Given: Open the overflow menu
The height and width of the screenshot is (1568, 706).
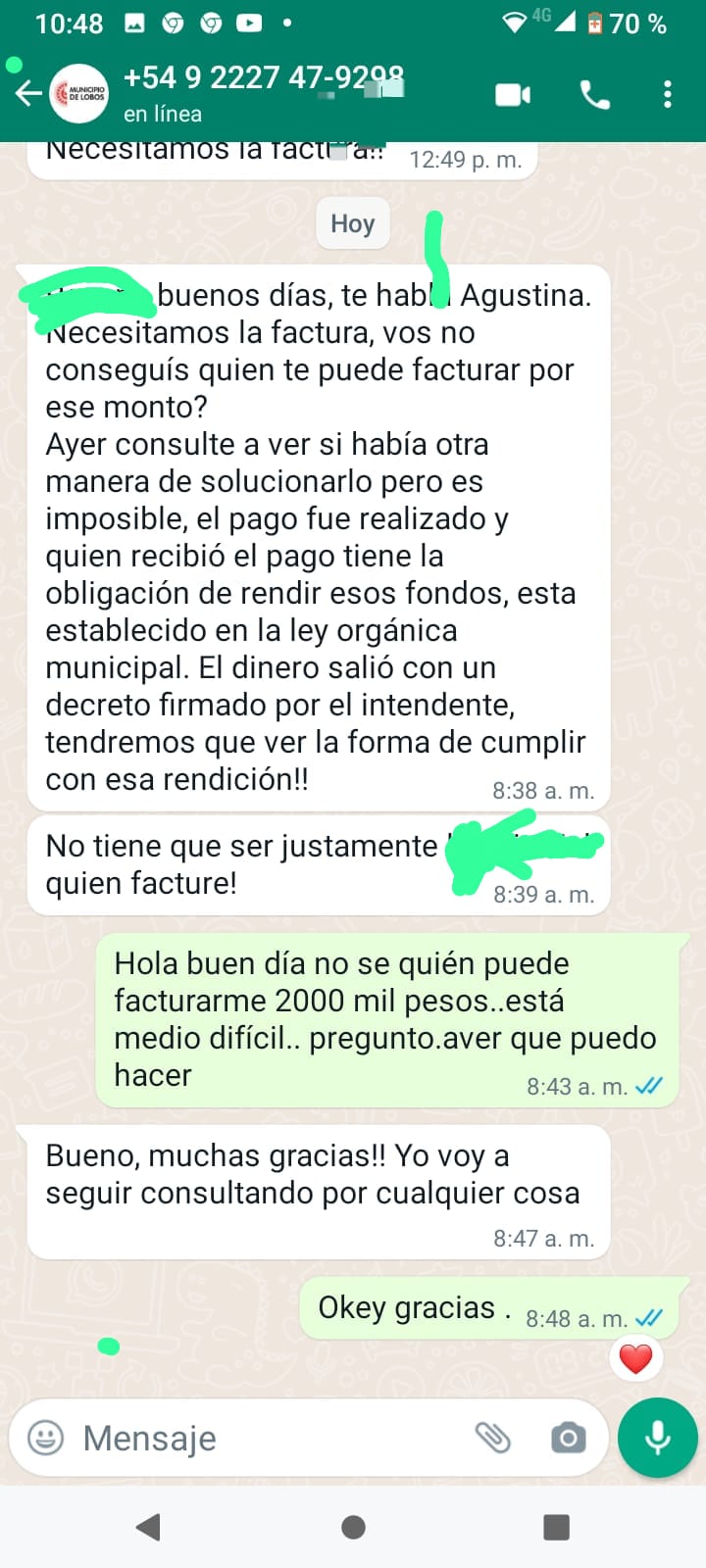Looking at the screenshot, I should 668,95.
